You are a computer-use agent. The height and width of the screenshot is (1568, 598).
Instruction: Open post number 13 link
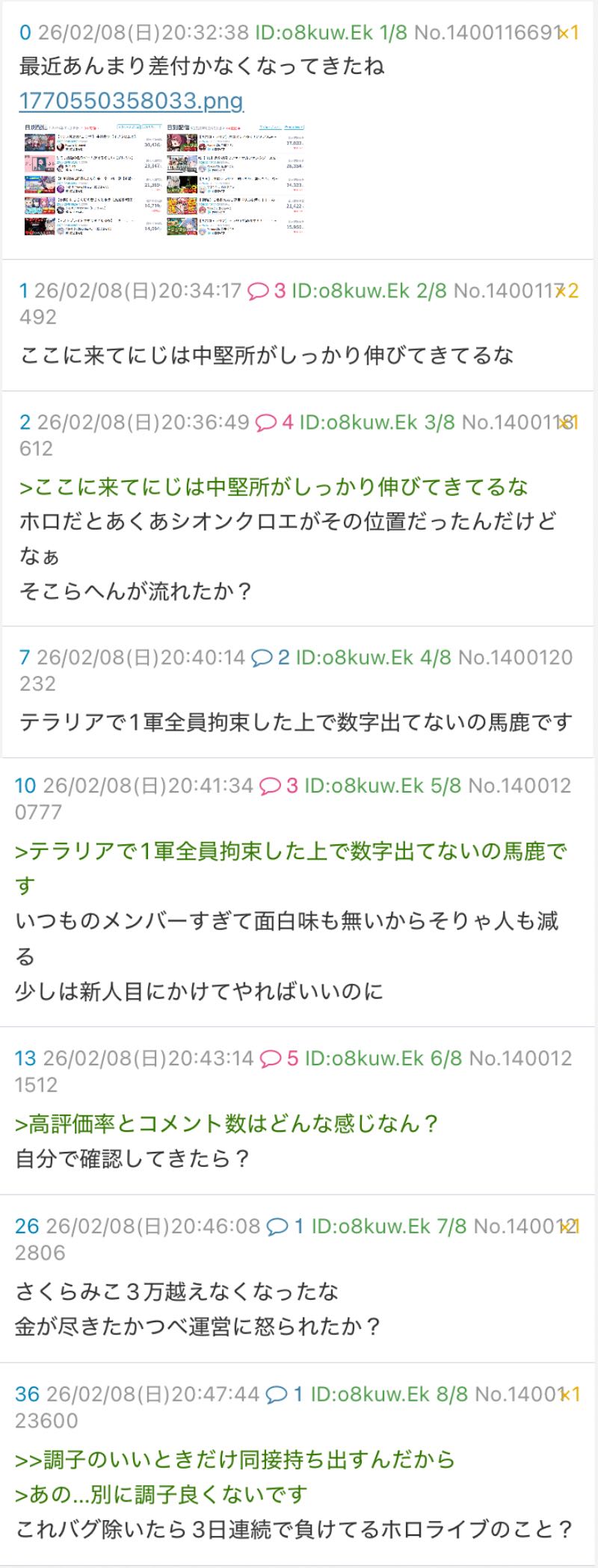(x=25, y=1059)
